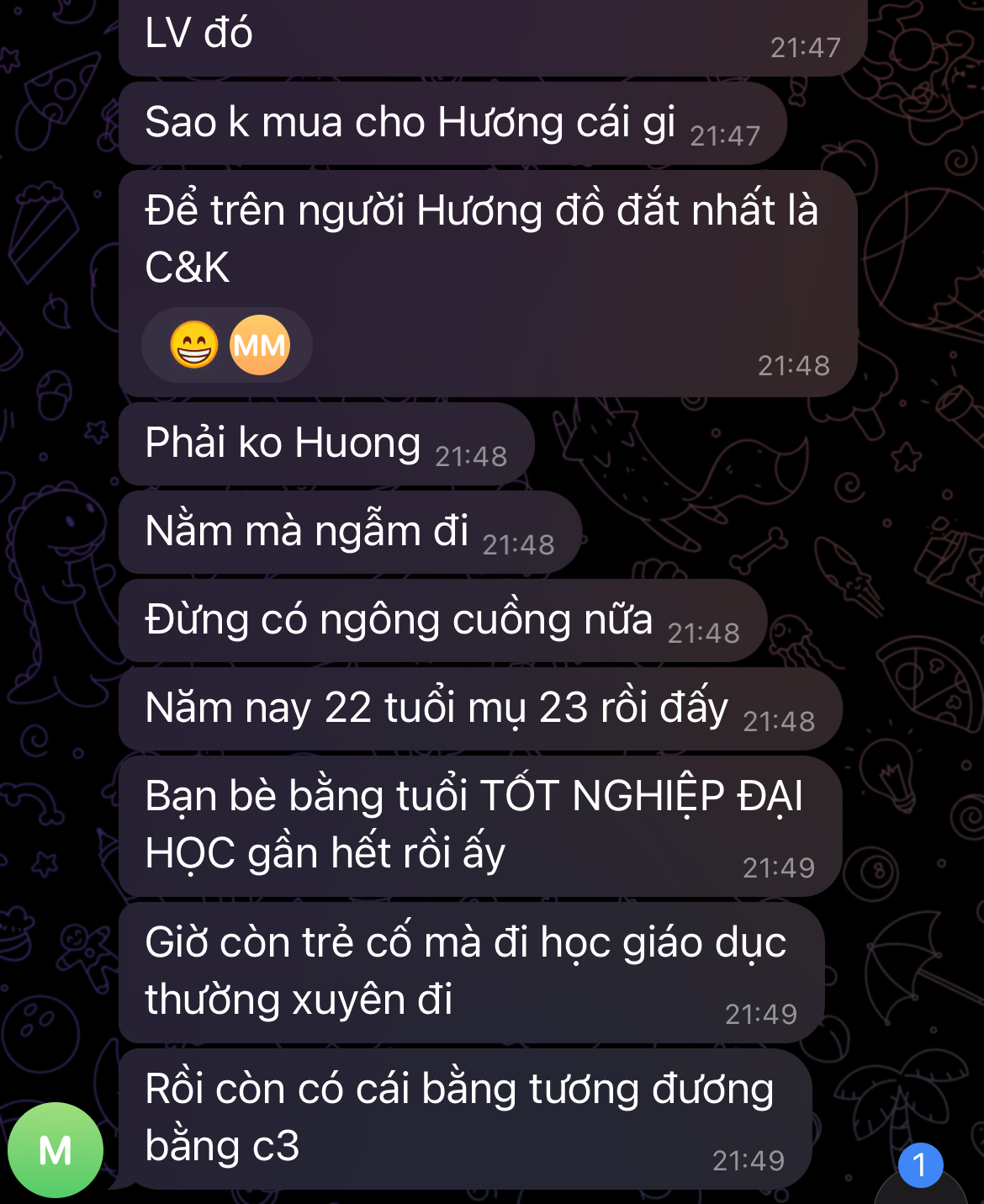Tap the grinning emoji reaction on C&K message
Screen dimensions: 984x1204
click(194, 345)
